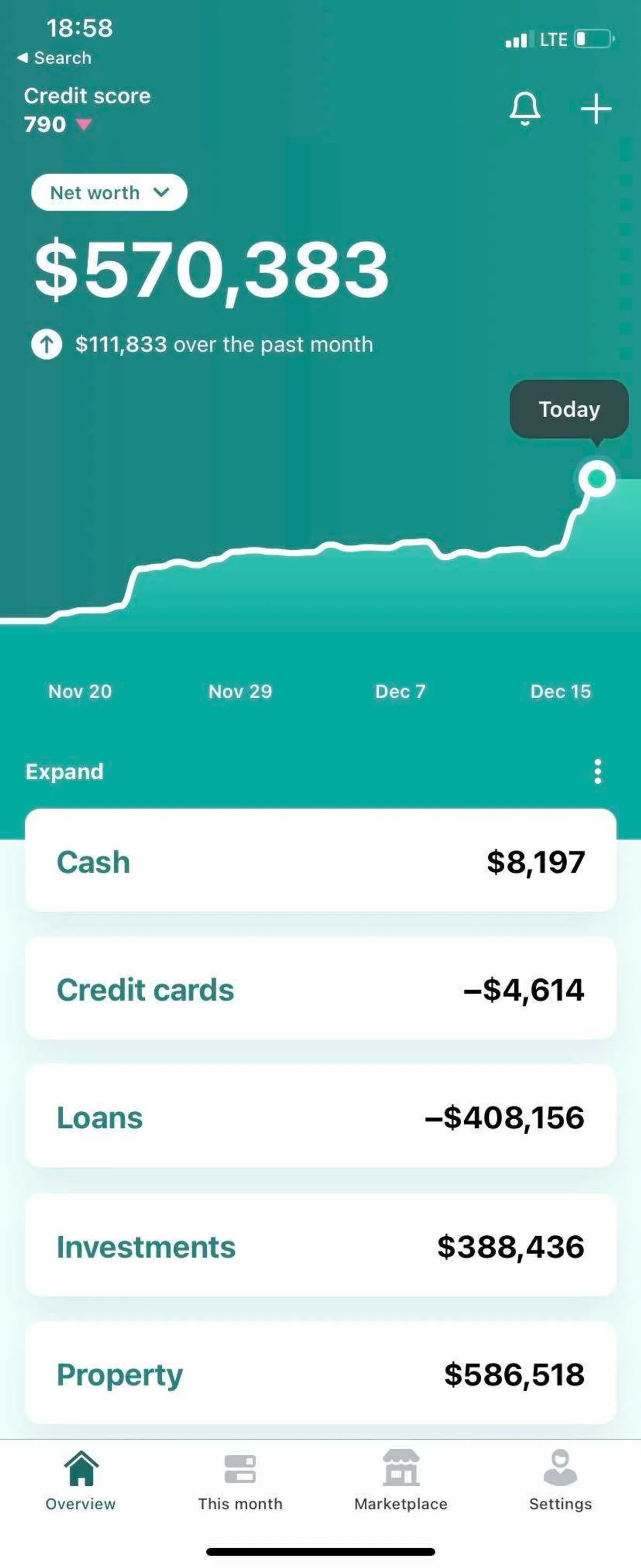Tap the Today marker on the chart
This screenshot has width=641, height=1568.
[x=597, y=479]
